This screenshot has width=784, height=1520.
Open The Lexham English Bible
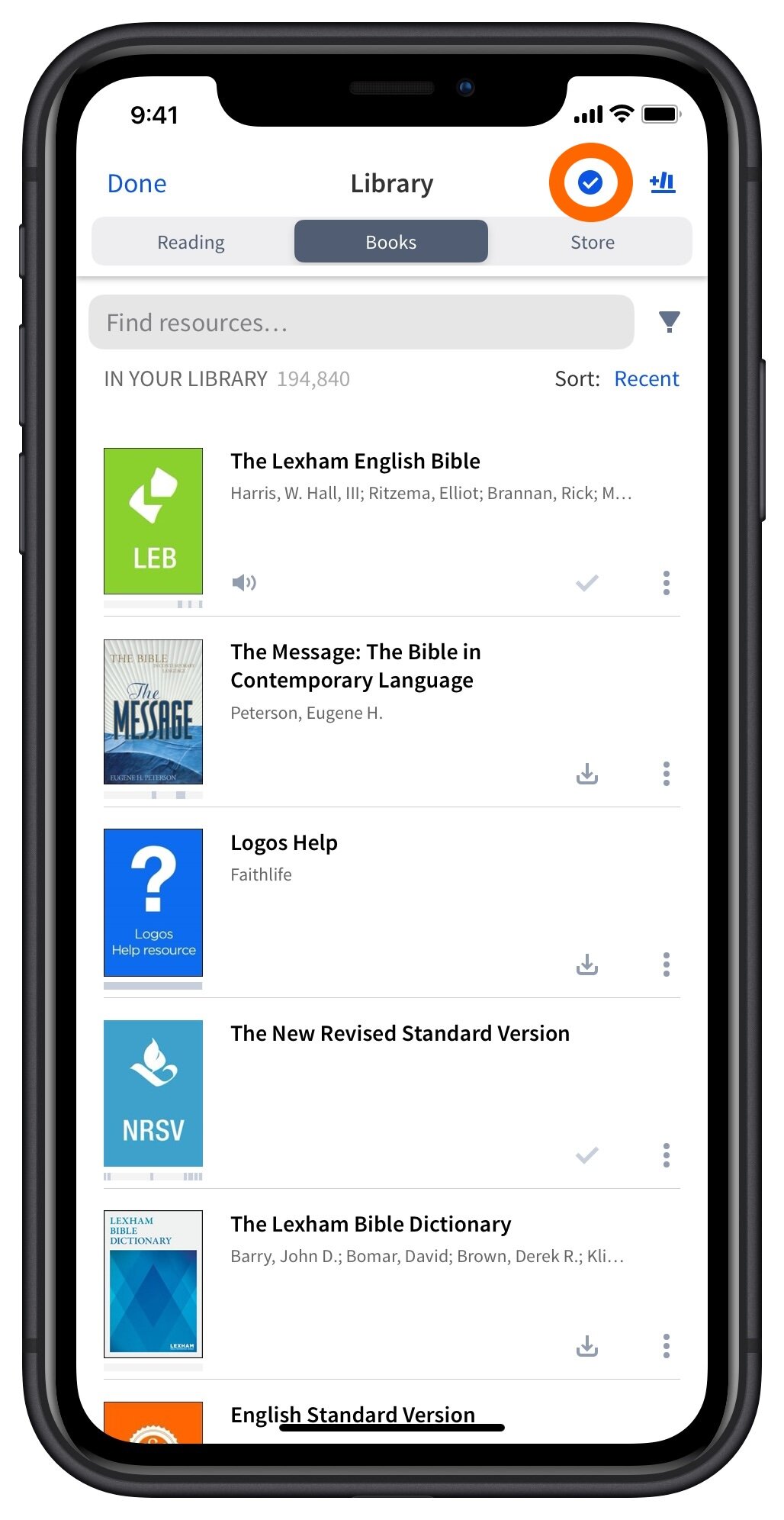pyautogui.click(x=355, y=462)
